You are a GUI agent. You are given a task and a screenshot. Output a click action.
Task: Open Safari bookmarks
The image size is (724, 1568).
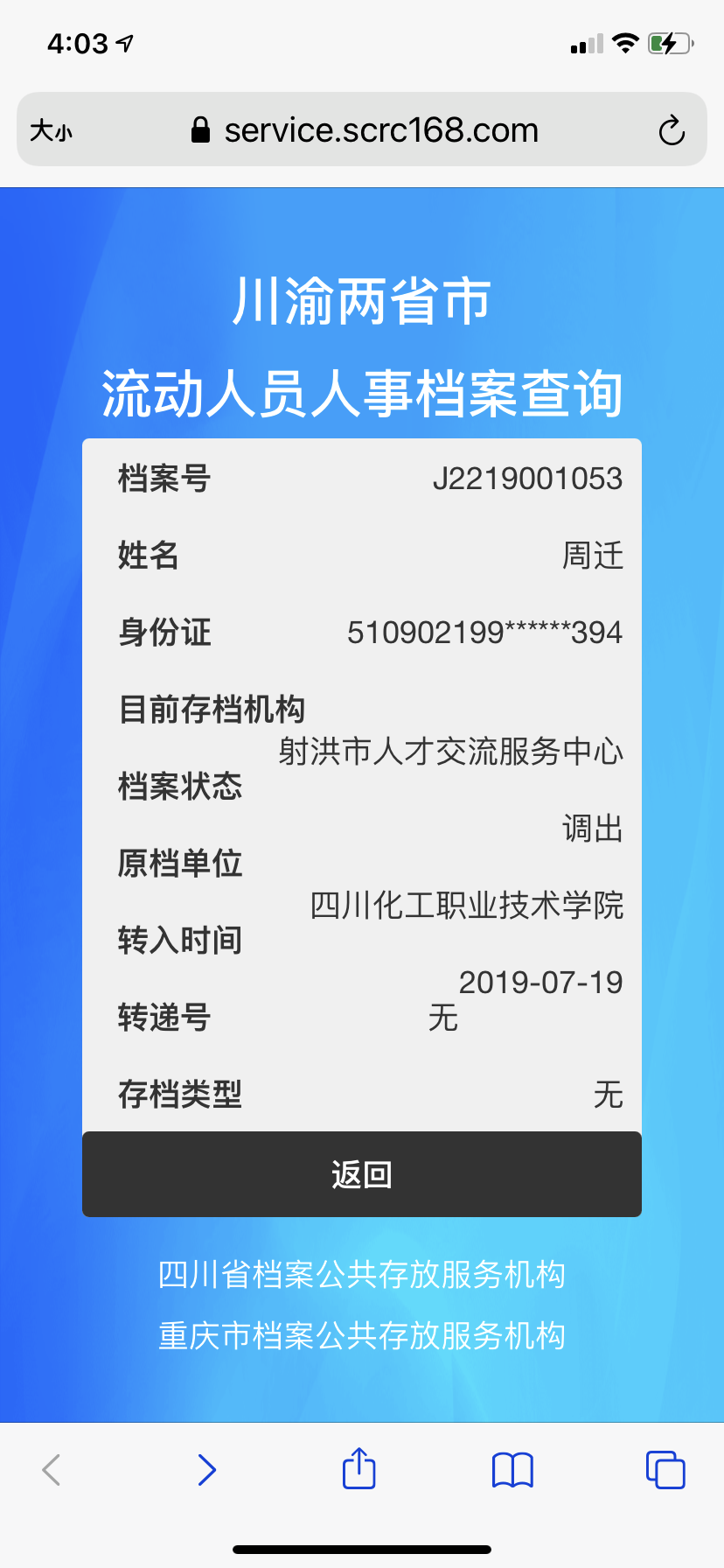coord(512,1470)
